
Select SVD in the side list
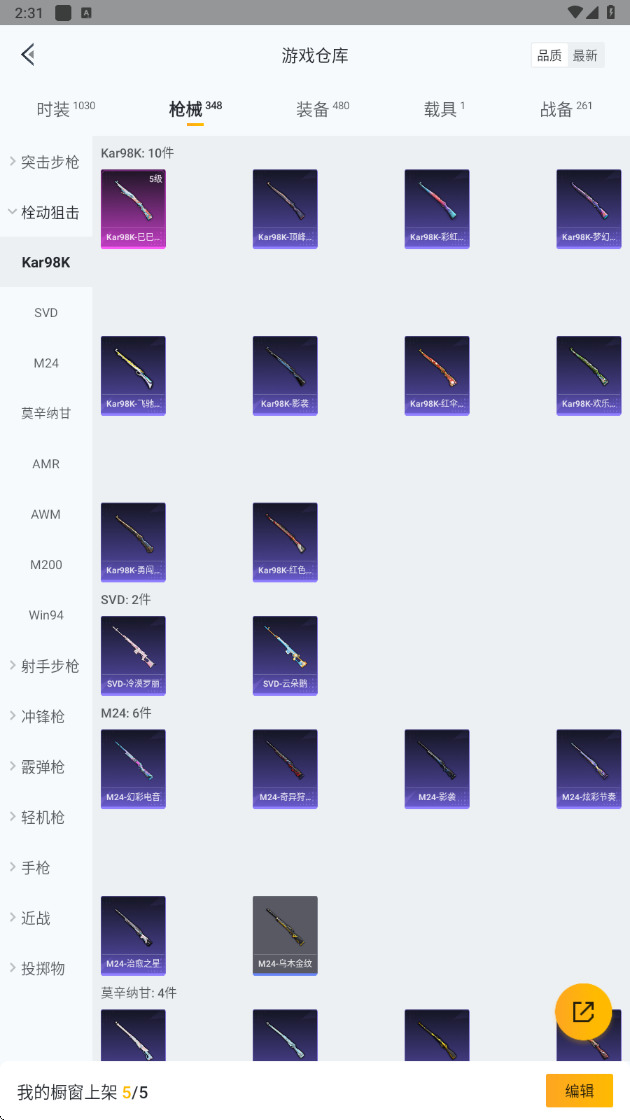click(x=46, y=313)
